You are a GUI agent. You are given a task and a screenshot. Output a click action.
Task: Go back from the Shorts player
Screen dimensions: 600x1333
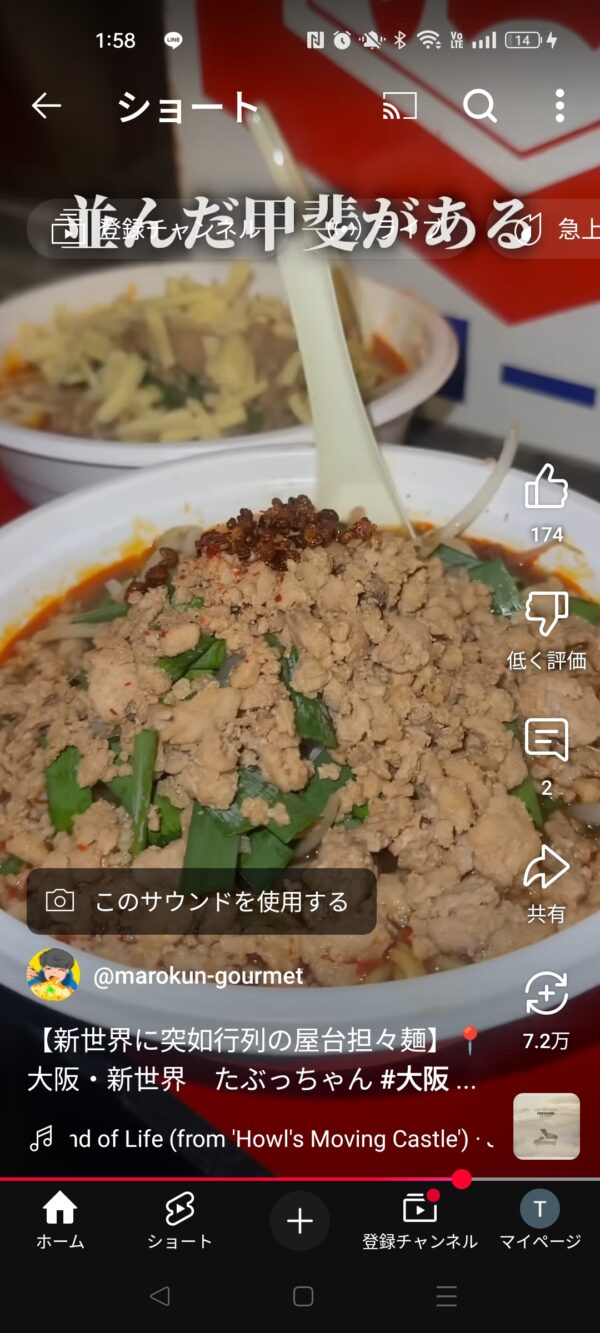pyautogui.click(x=46, y=106)
